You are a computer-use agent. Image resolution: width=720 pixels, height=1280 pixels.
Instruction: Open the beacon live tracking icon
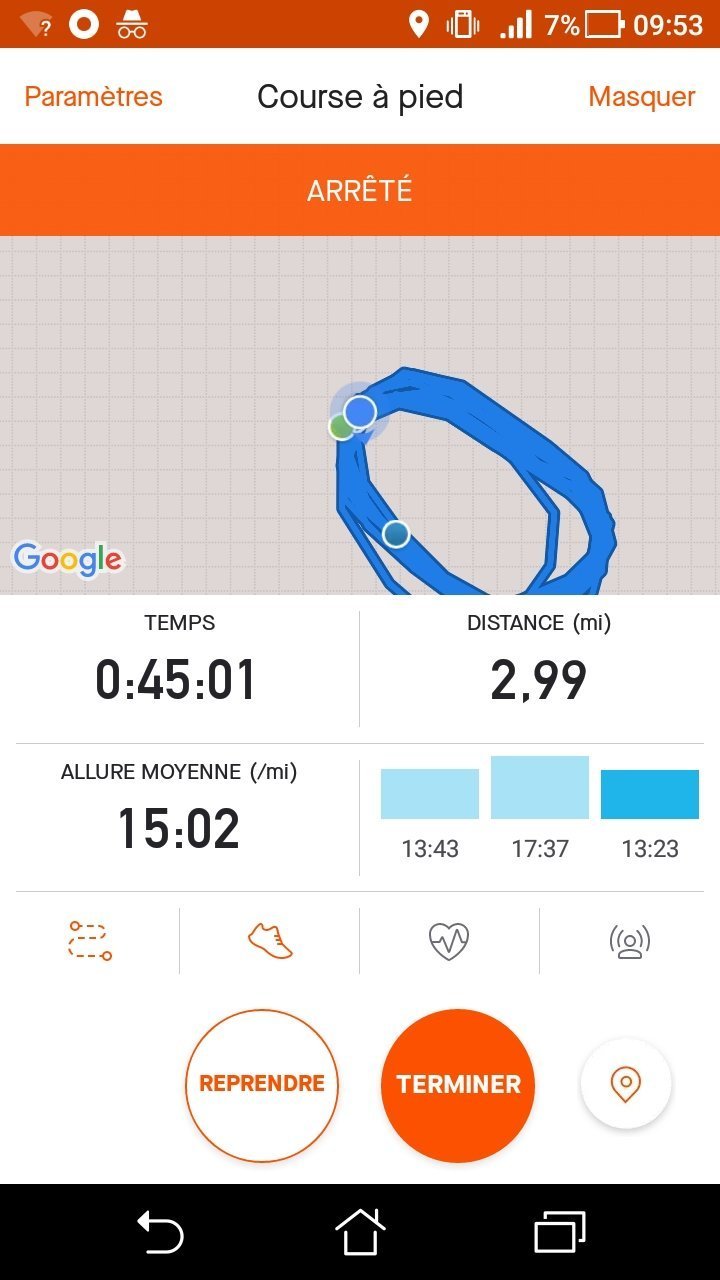[x=630, y=941]
